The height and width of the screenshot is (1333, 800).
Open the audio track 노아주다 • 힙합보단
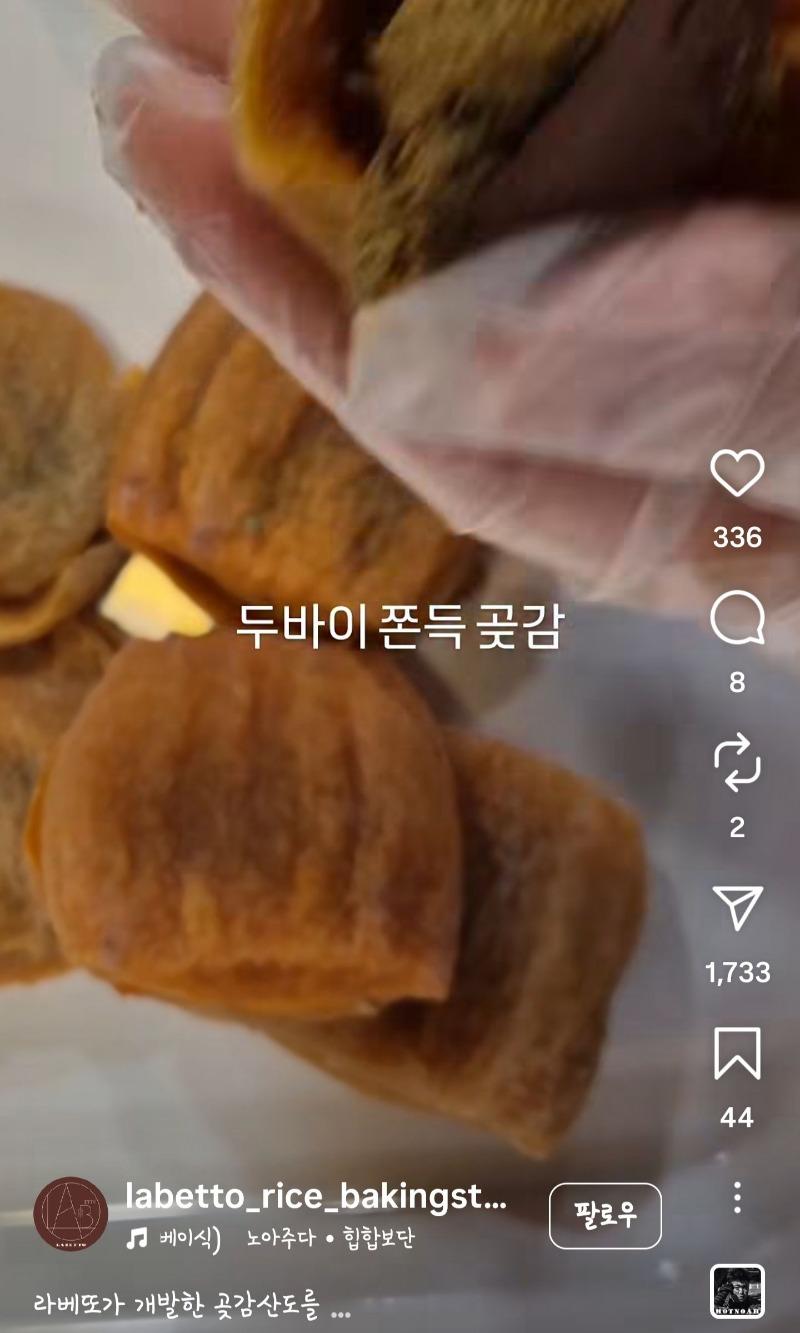pyautogui.click(x=330, y=1239)
